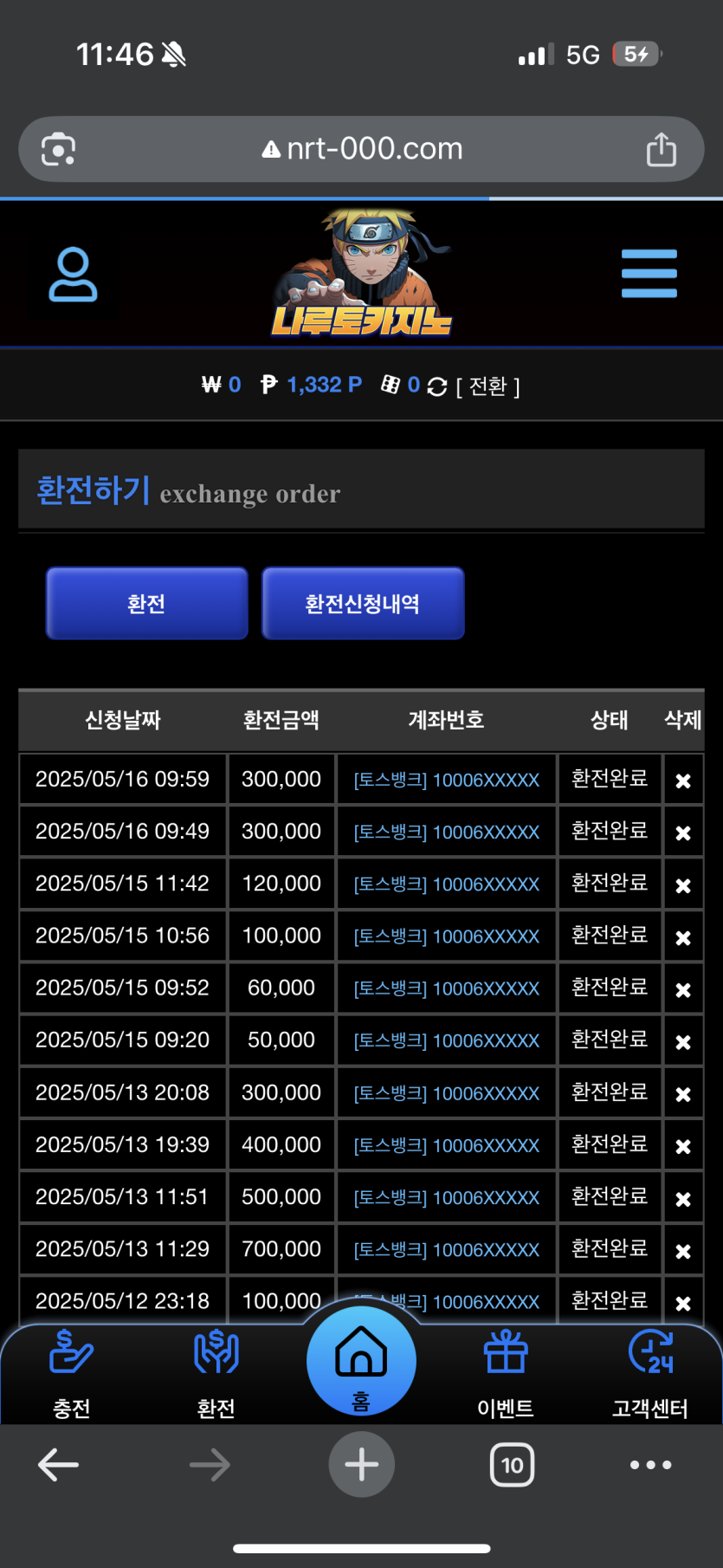Image resolution: width=723 pixels, height=1568 pixels.
Task: Show the 10 open browser tabs
Action: pos(512,1465)
